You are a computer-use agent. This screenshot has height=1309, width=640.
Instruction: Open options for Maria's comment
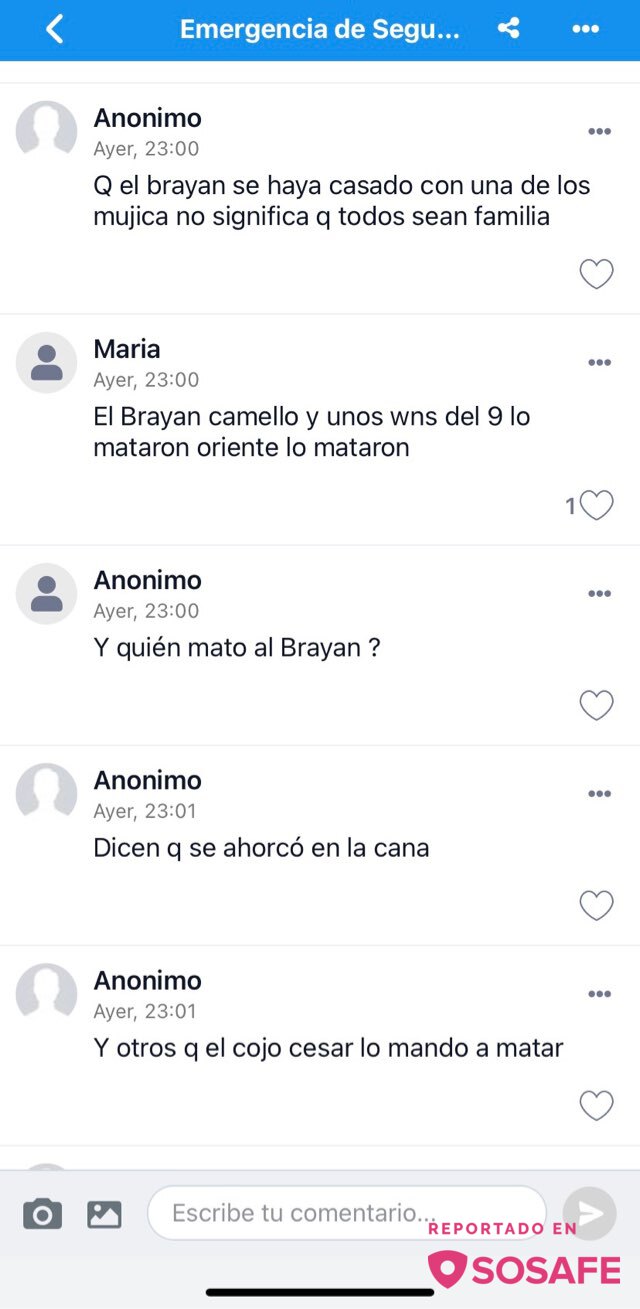[599, 362]
